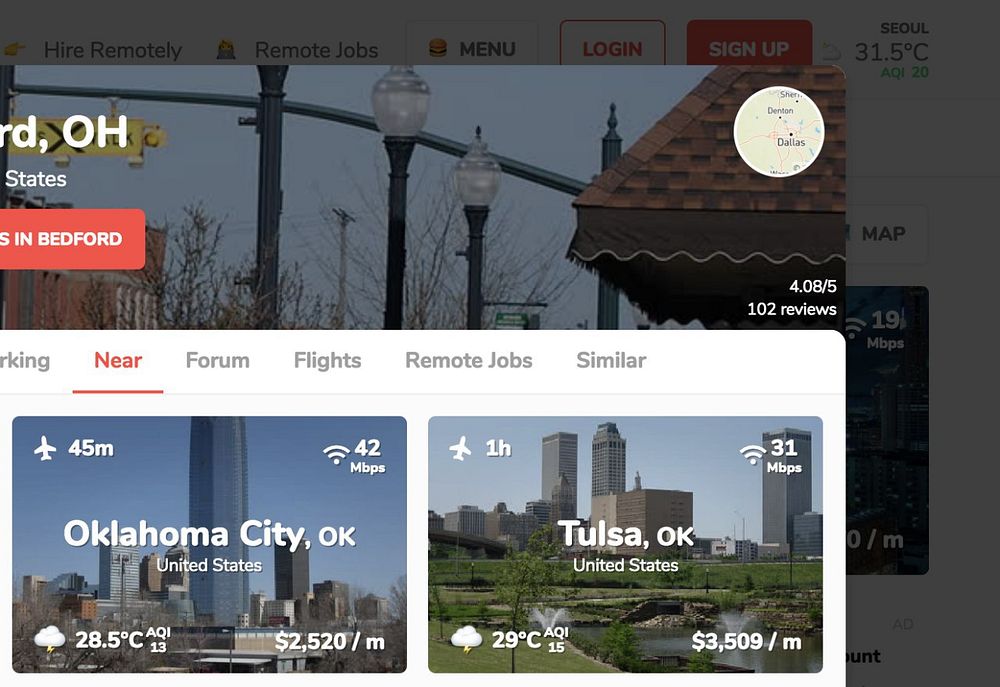Screen dimensions: 1000x687
Task: Open the MENU button
Action: click(471, 48)
